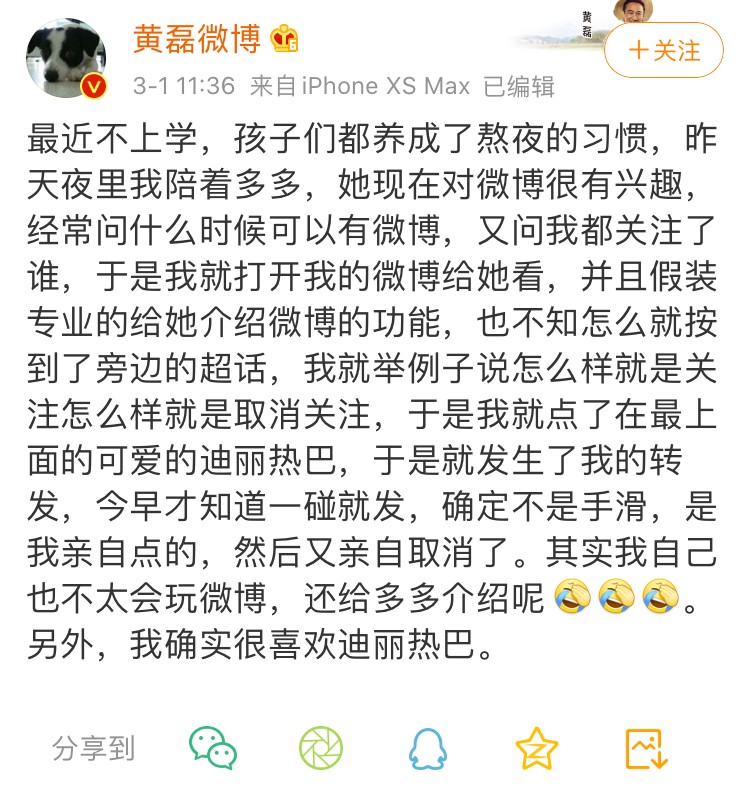
Task: Follow 黄磊微博 with the 关注 button
Action: click(664, 50)
